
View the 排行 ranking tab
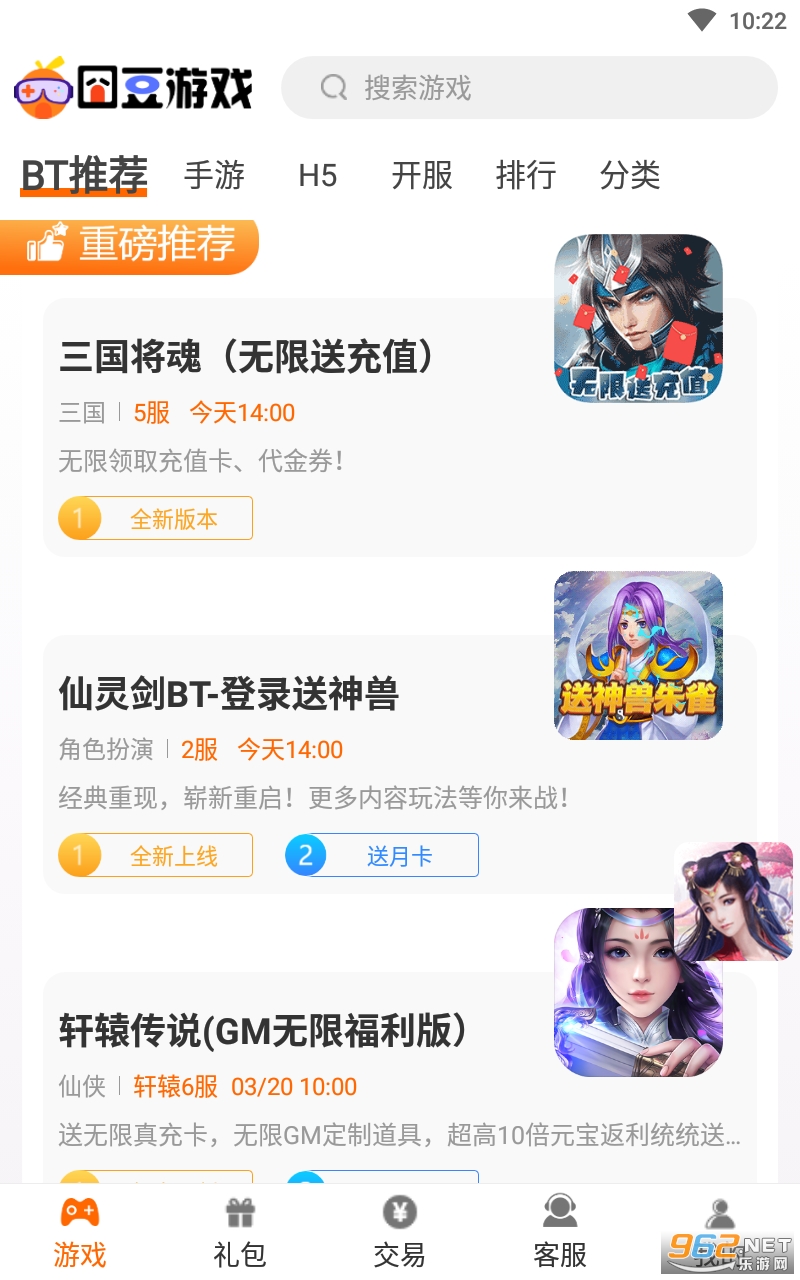526,176
